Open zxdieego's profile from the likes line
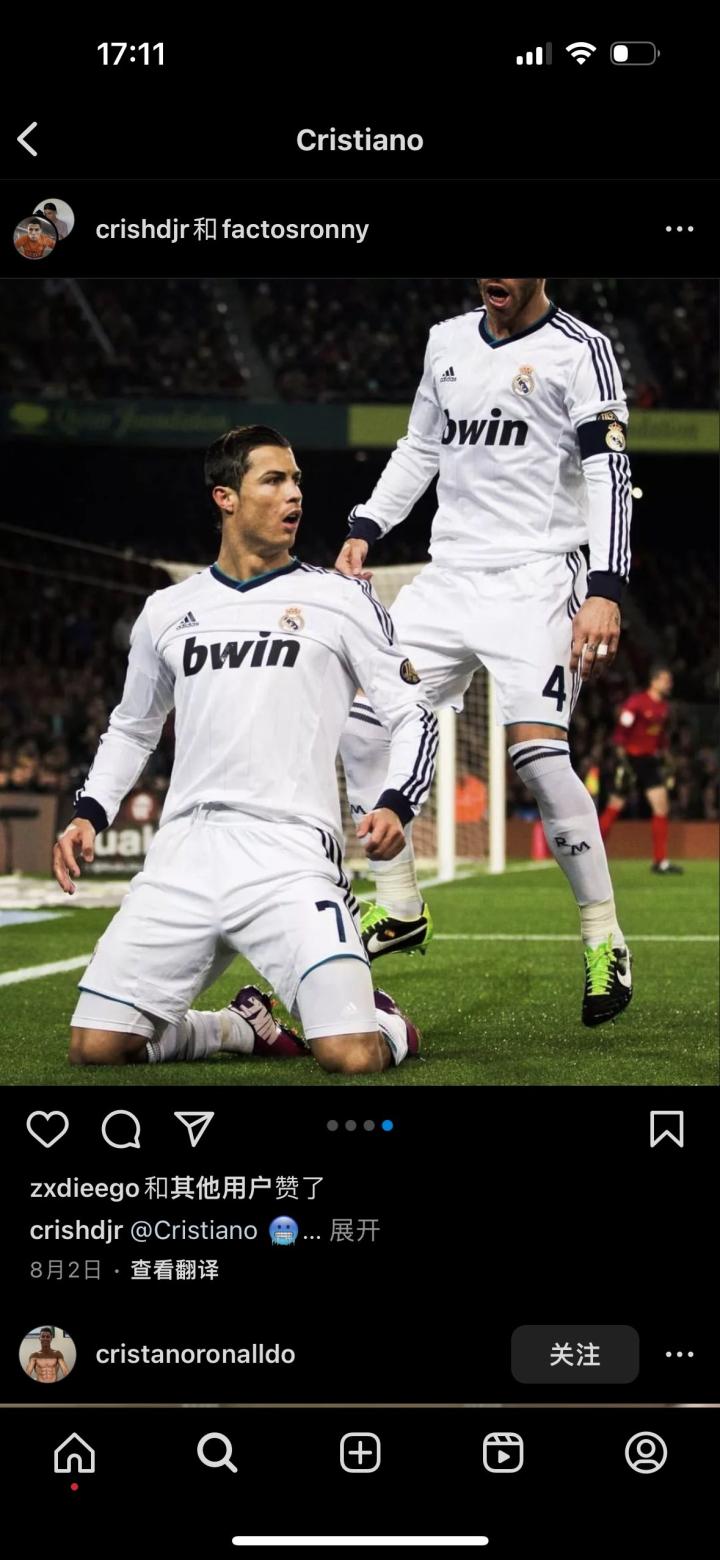 (84, 1188)
